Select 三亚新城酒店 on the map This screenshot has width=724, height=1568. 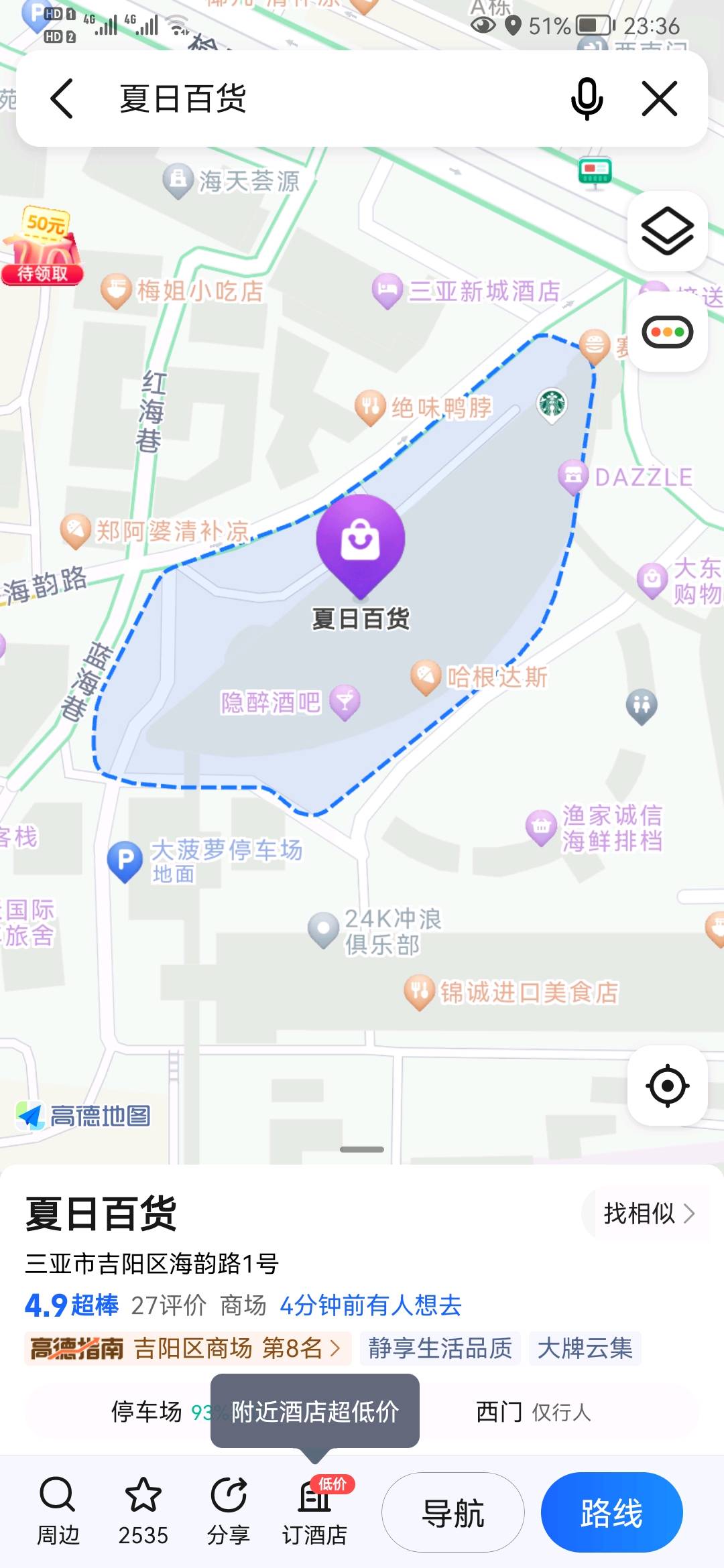coord(483,291)
